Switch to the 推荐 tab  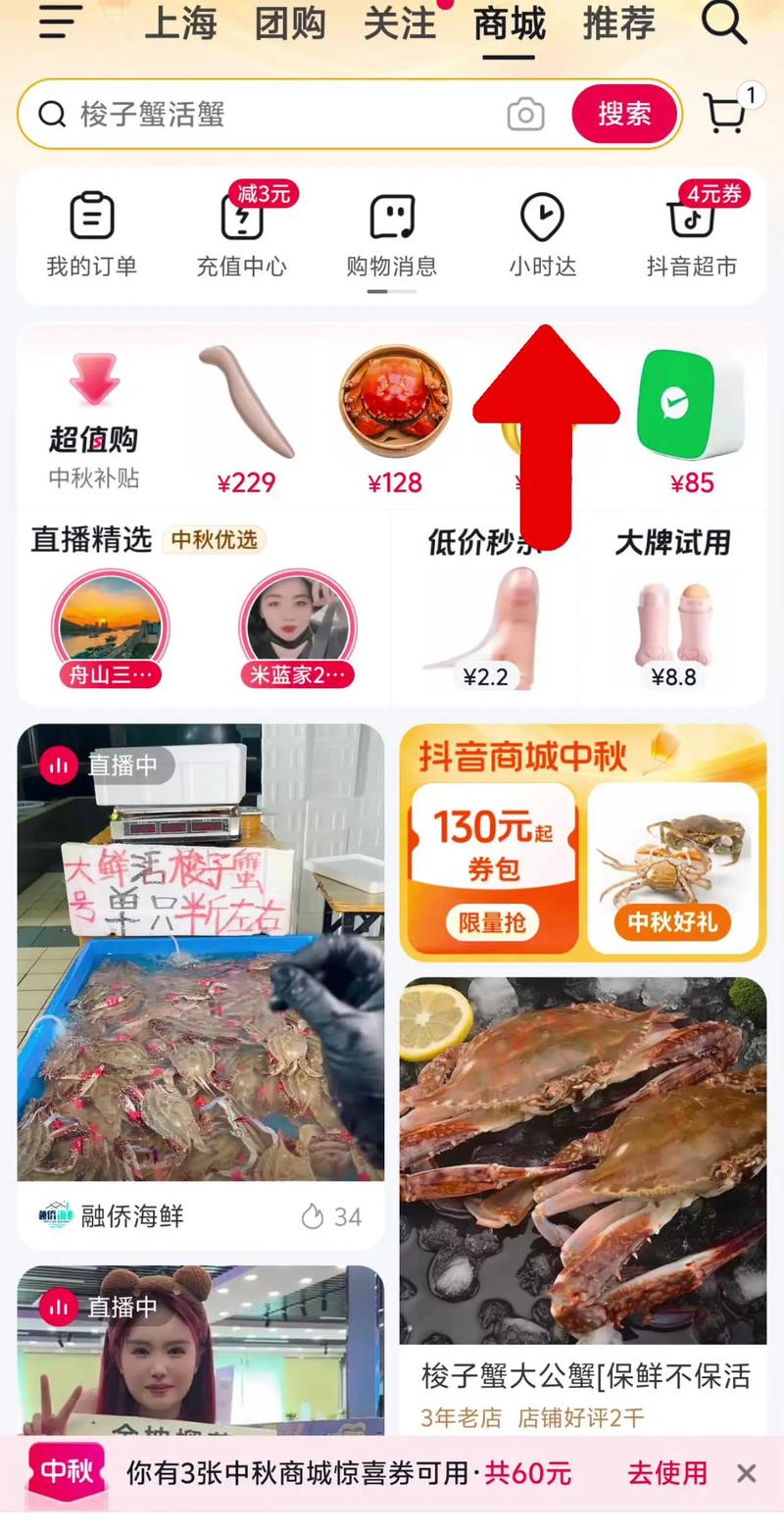(618, 24)
